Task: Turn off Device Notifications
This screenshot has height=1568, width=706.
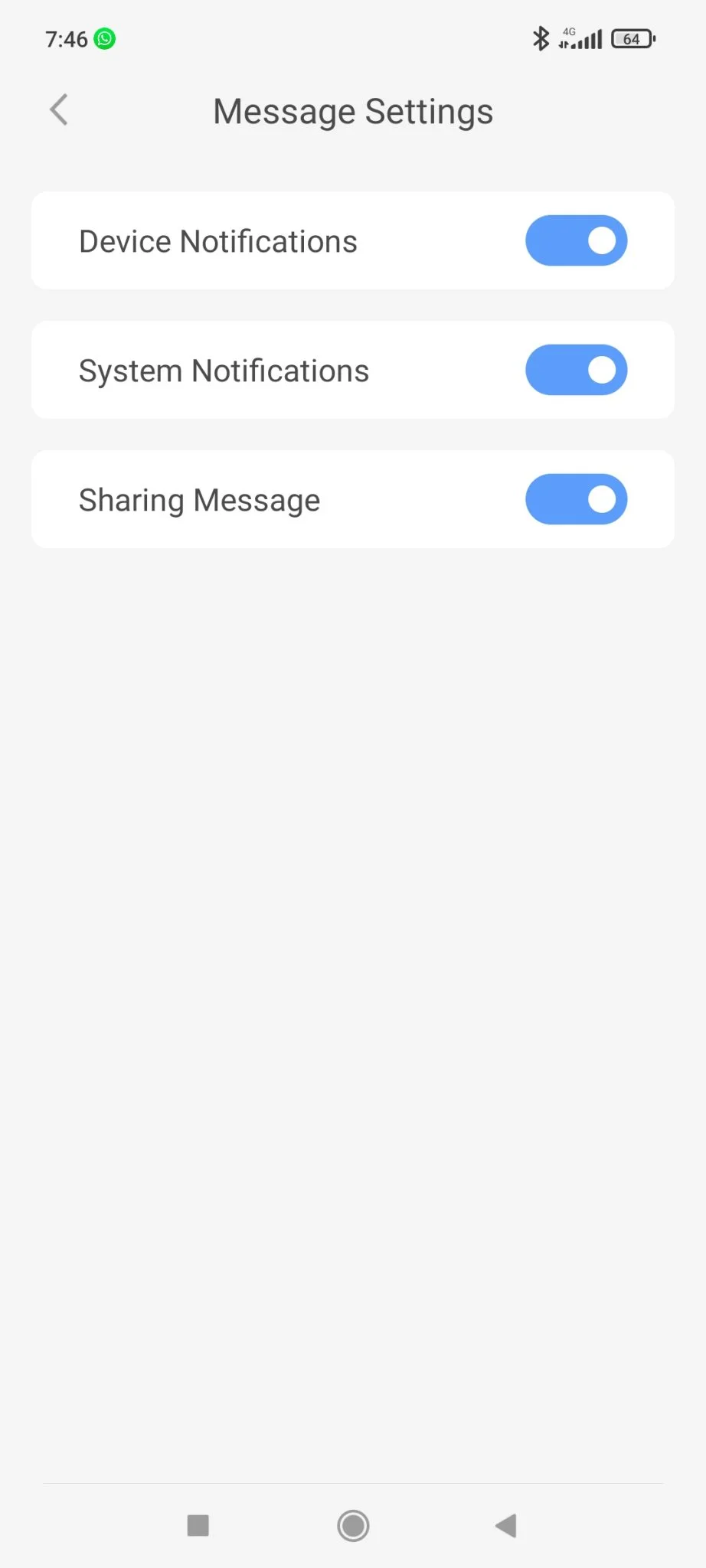Action: tap(576, 240)
